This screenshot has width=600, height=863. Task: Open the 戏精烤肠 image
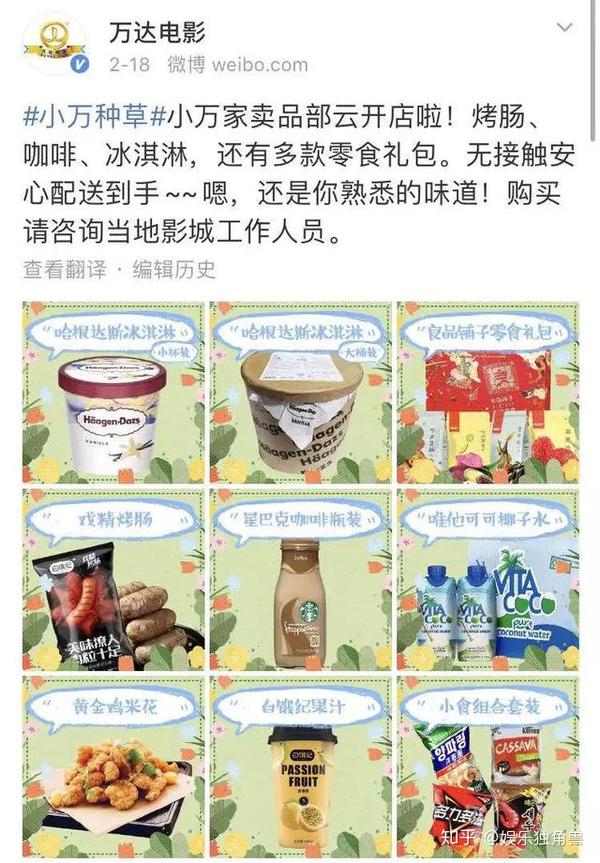[x=113, y=579]
